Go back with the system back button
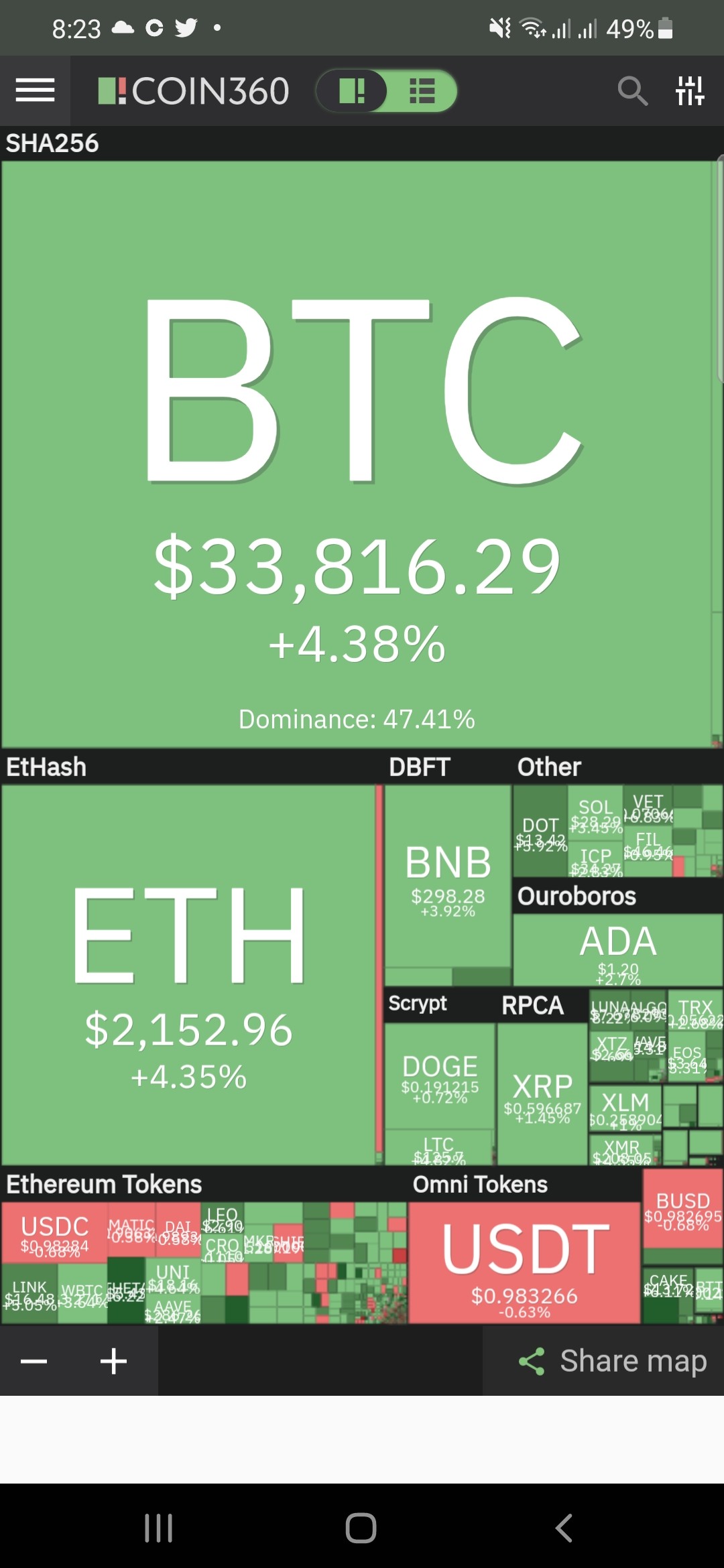This screenshot has height=1568, width=724. tap(564, 1528)
